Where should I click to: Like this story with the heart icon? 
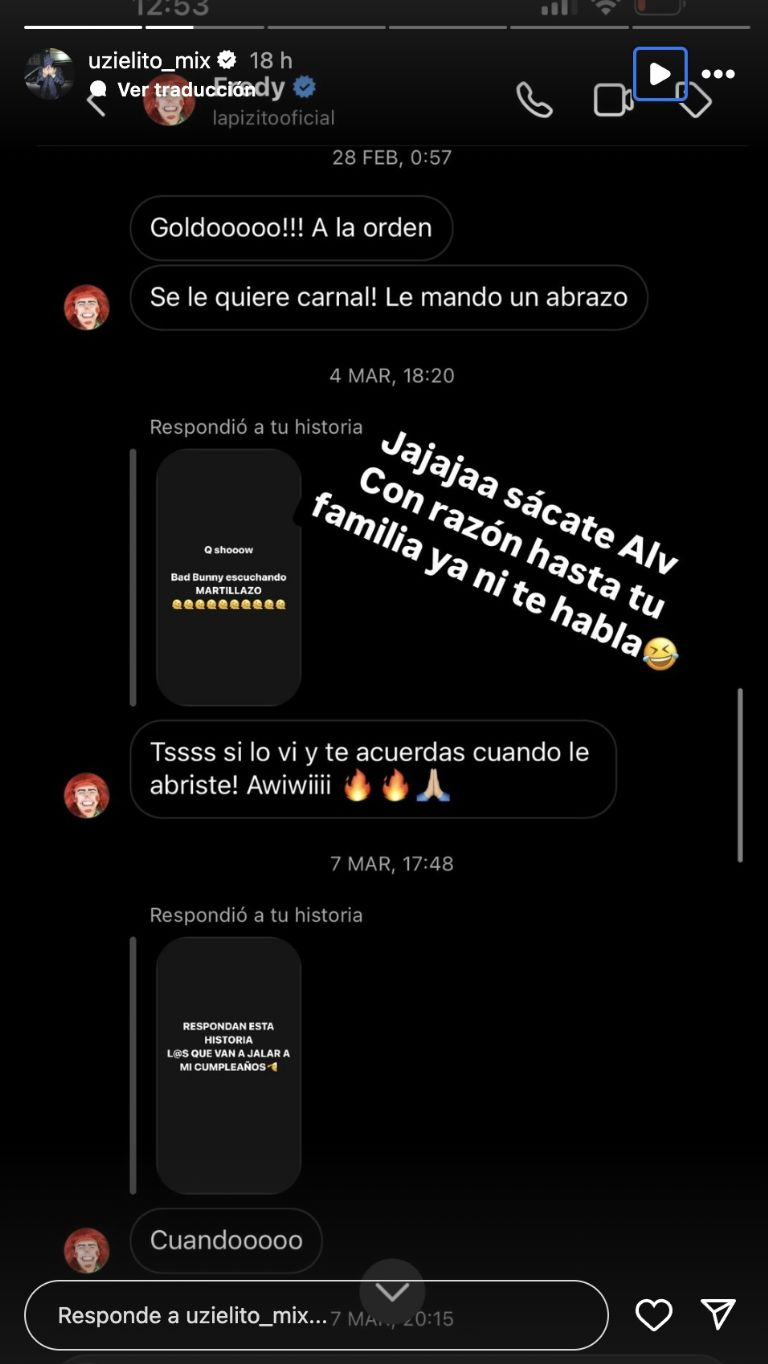pyautogui.click(x=654, y=1315)
